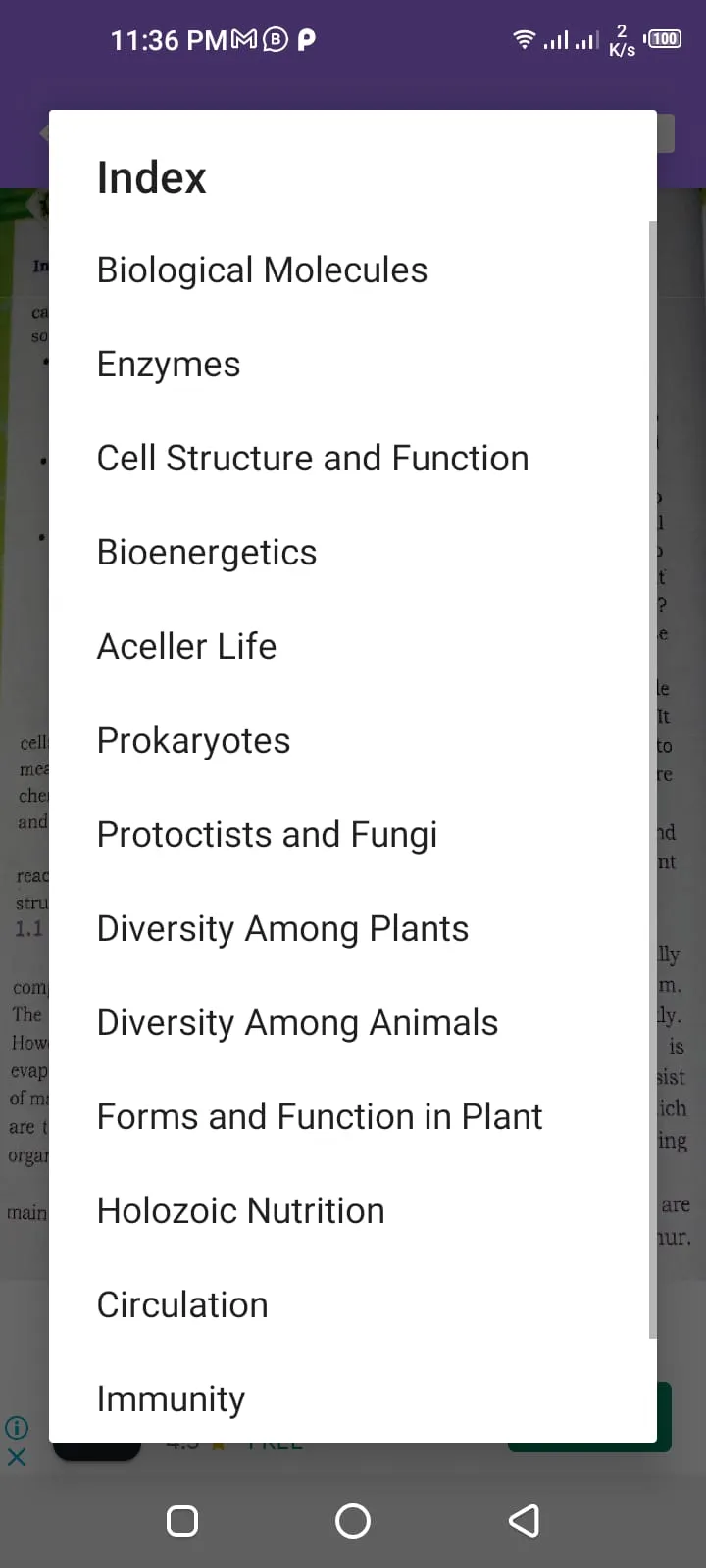Select Cell Structure and Function
The width and height of the screenshot is (706, 1568).
tap(312, 458)
